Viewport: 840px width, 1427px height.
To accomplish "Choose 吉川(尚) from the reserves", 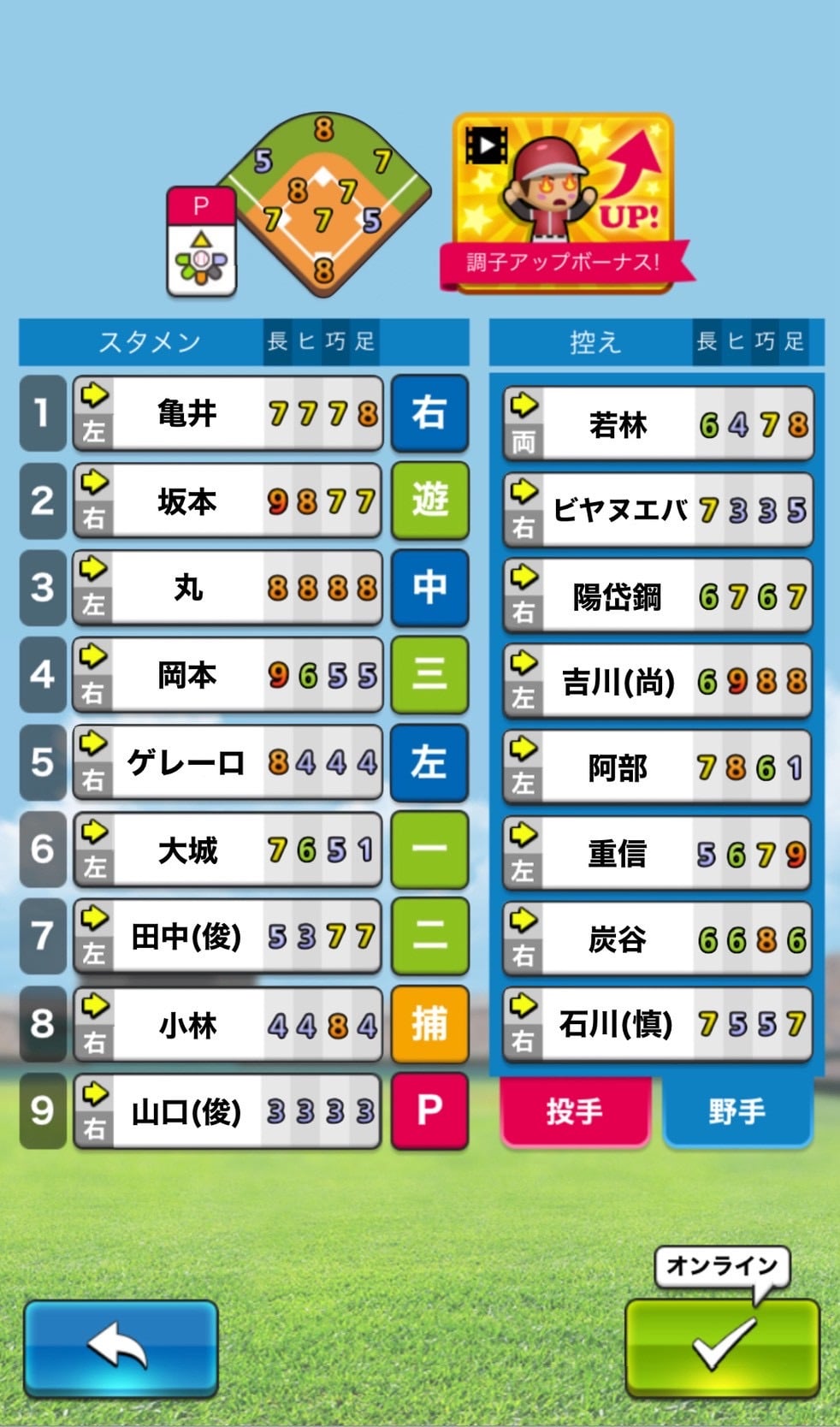I will tap(658, 682).
